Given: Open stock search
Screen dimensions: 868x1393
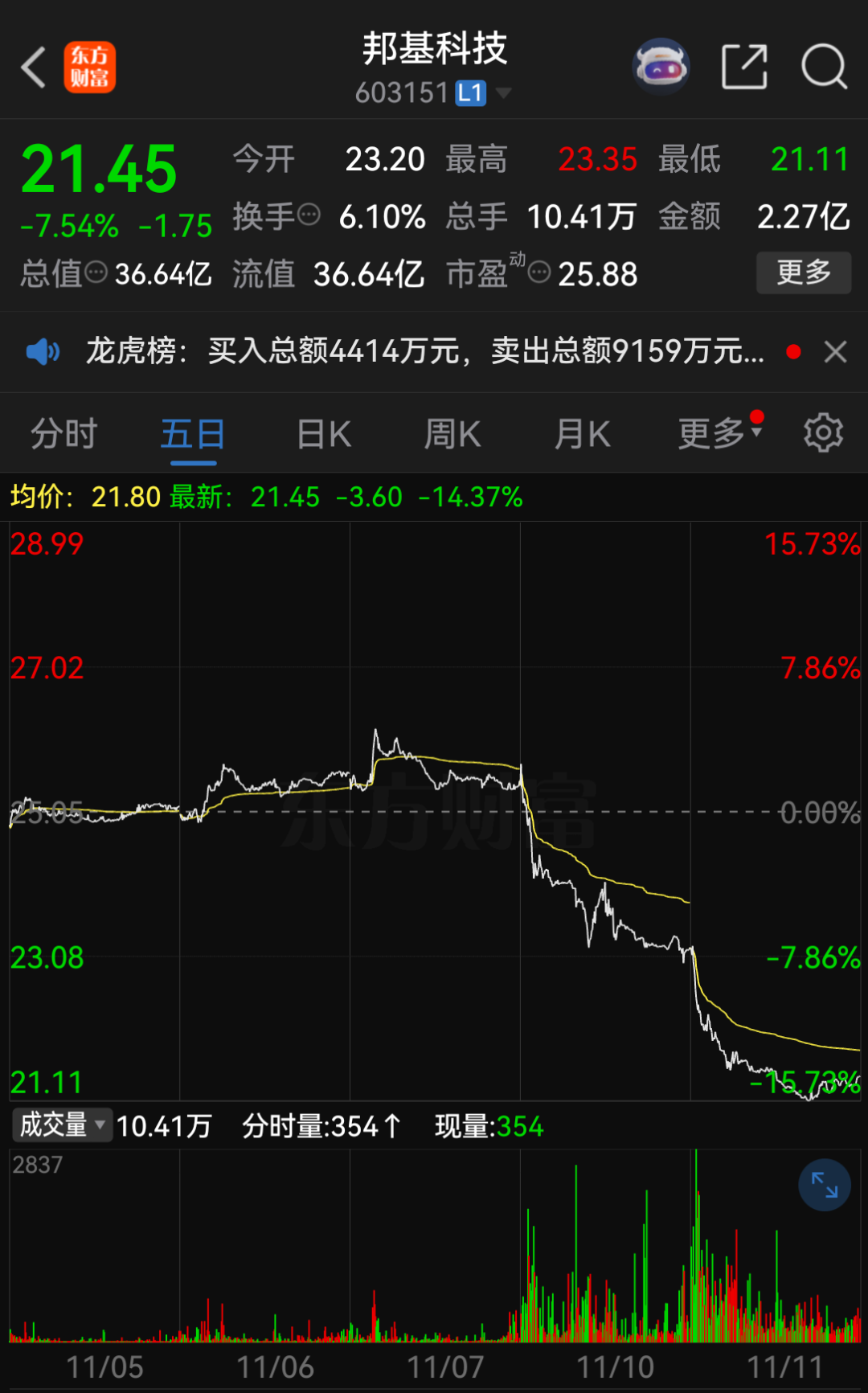Looking at the screenshot, I should (x=824, y=67).
